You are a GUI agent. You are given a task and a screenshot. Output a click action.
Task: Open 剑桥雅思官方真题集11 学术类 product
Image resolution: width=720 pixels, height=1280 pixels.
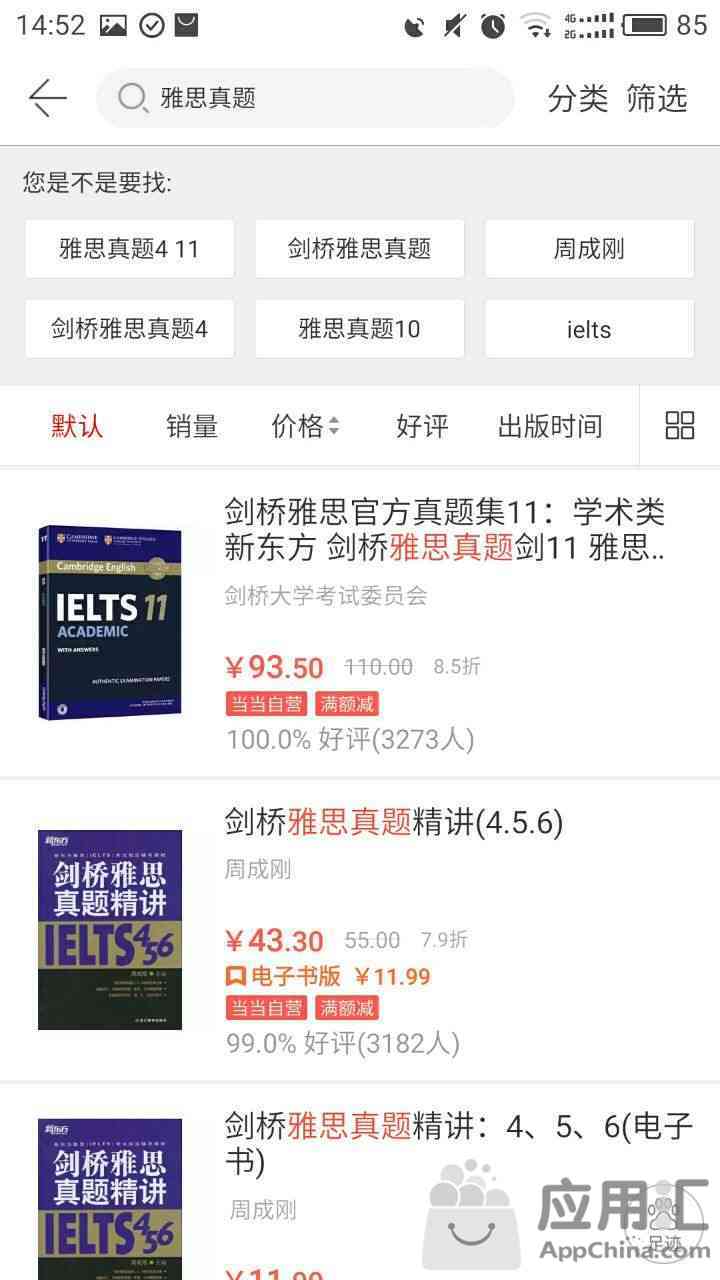(x=444, y=530)
